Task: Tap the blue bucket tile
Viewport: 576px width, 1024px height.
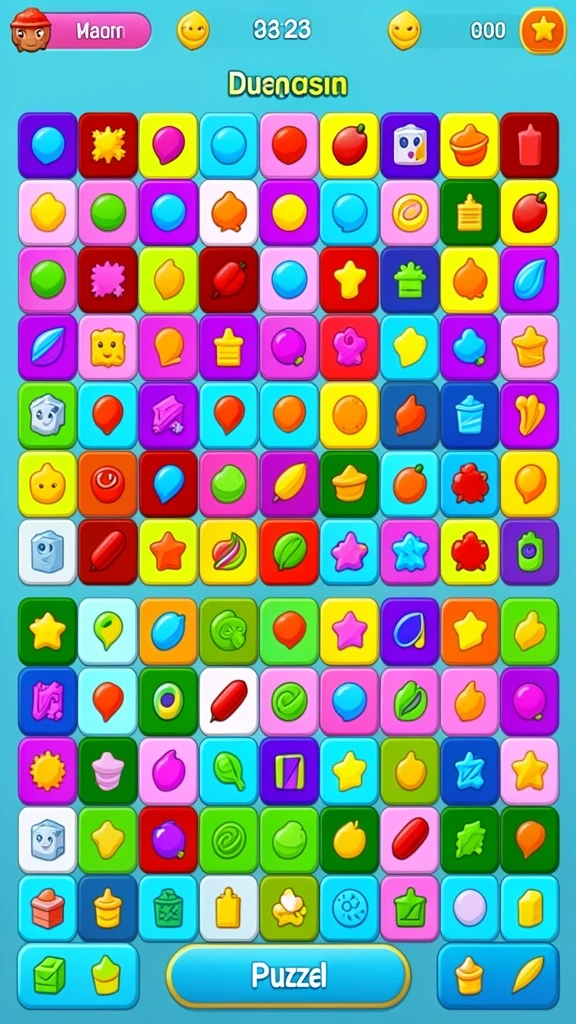Action: click(x=470, y=415)
